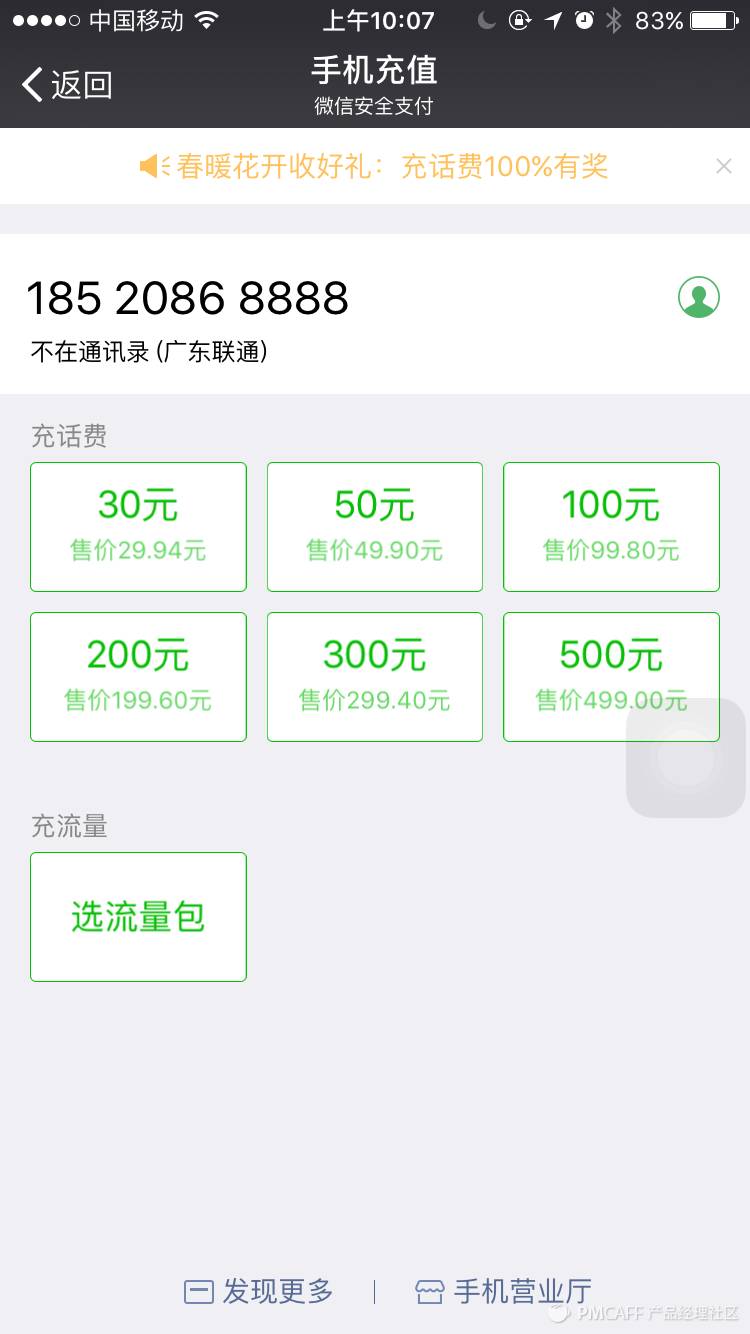The width and height of the screenshot is (750, 1334).
Task: Select the 50元 recharge option
Action: point(374,526)
